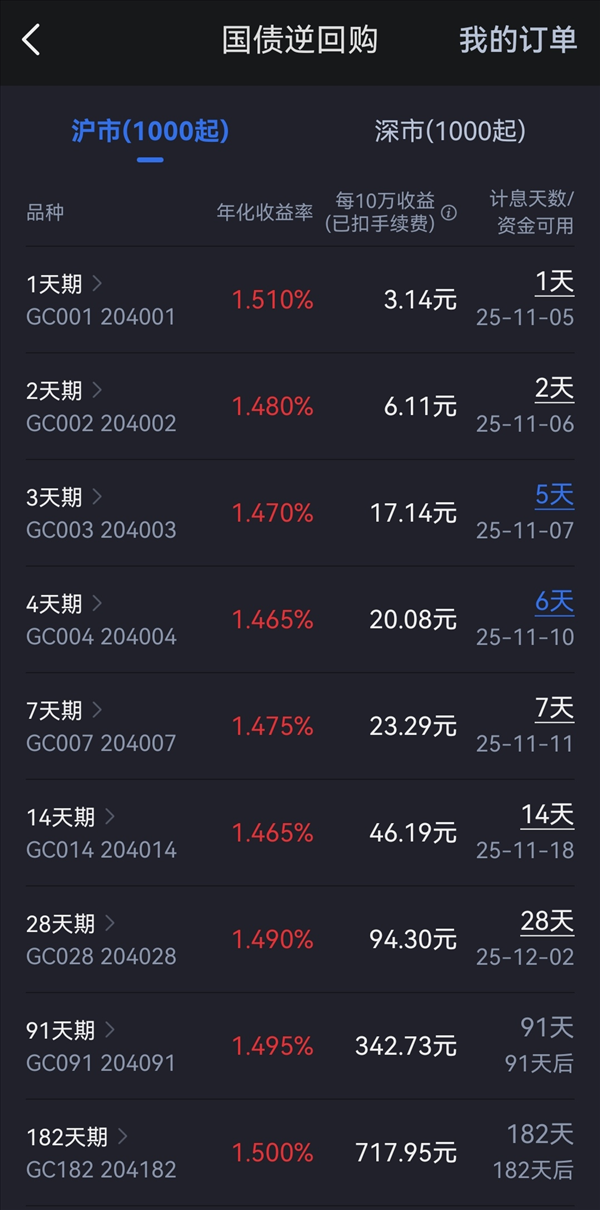Switch to the 深市(1000起) tab
600x1210 pixels.
450,131
